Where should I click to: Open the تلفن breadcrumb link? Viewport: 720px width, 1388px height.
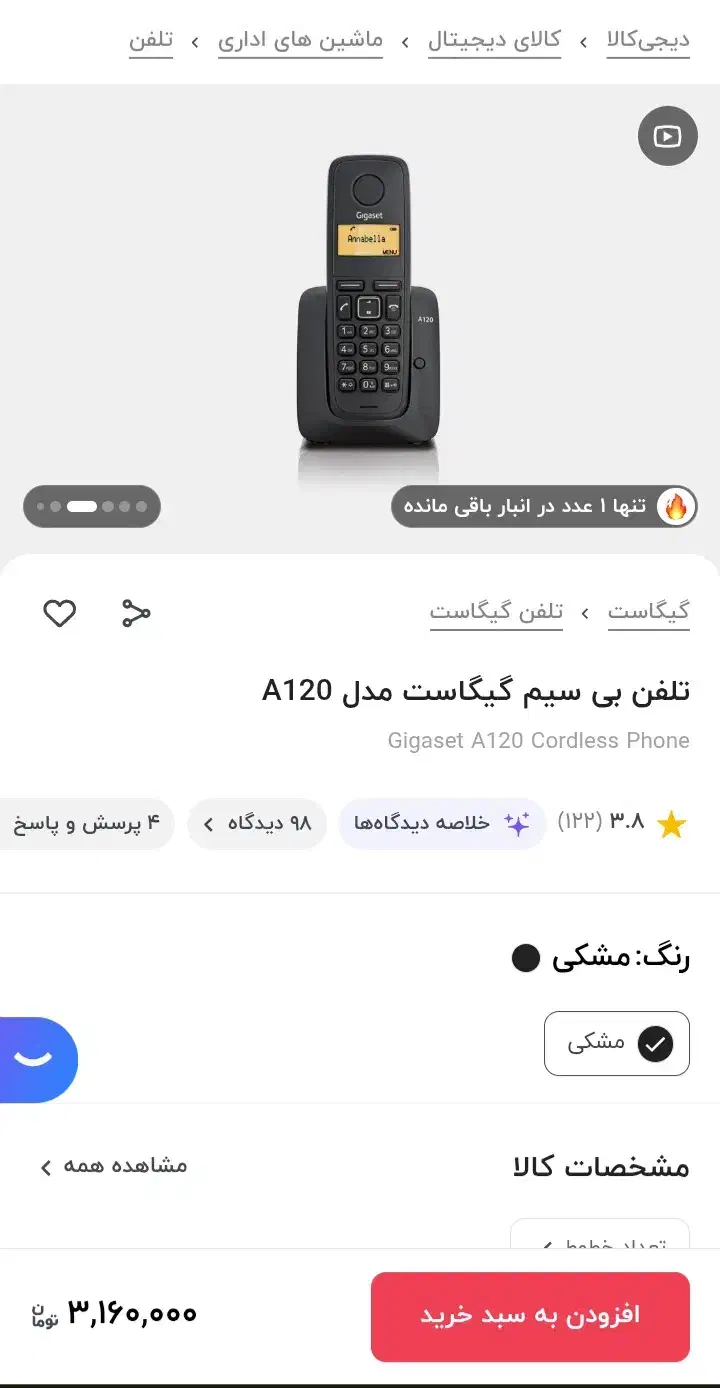click(151, 41)
